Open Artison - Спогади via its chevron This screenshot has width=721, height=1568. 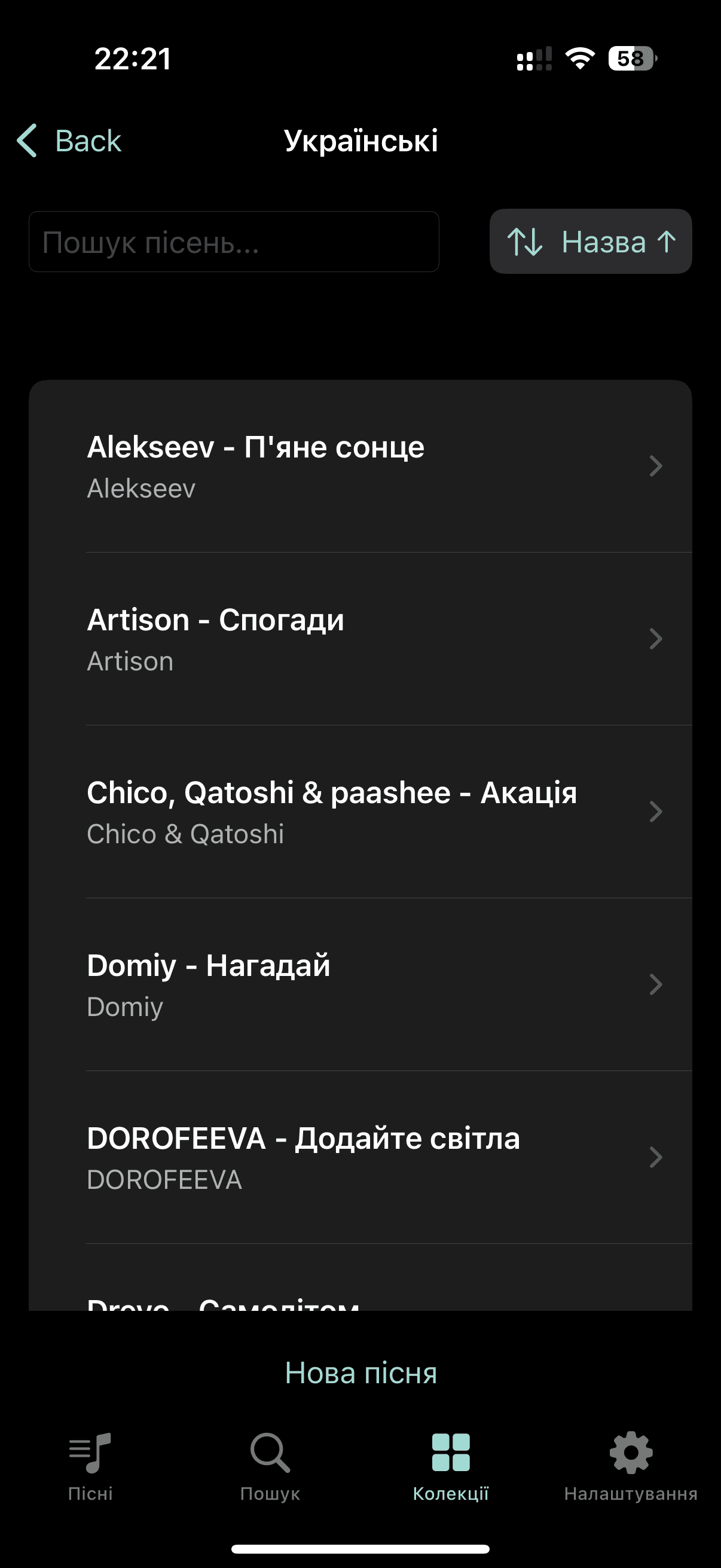click(655, 639)
